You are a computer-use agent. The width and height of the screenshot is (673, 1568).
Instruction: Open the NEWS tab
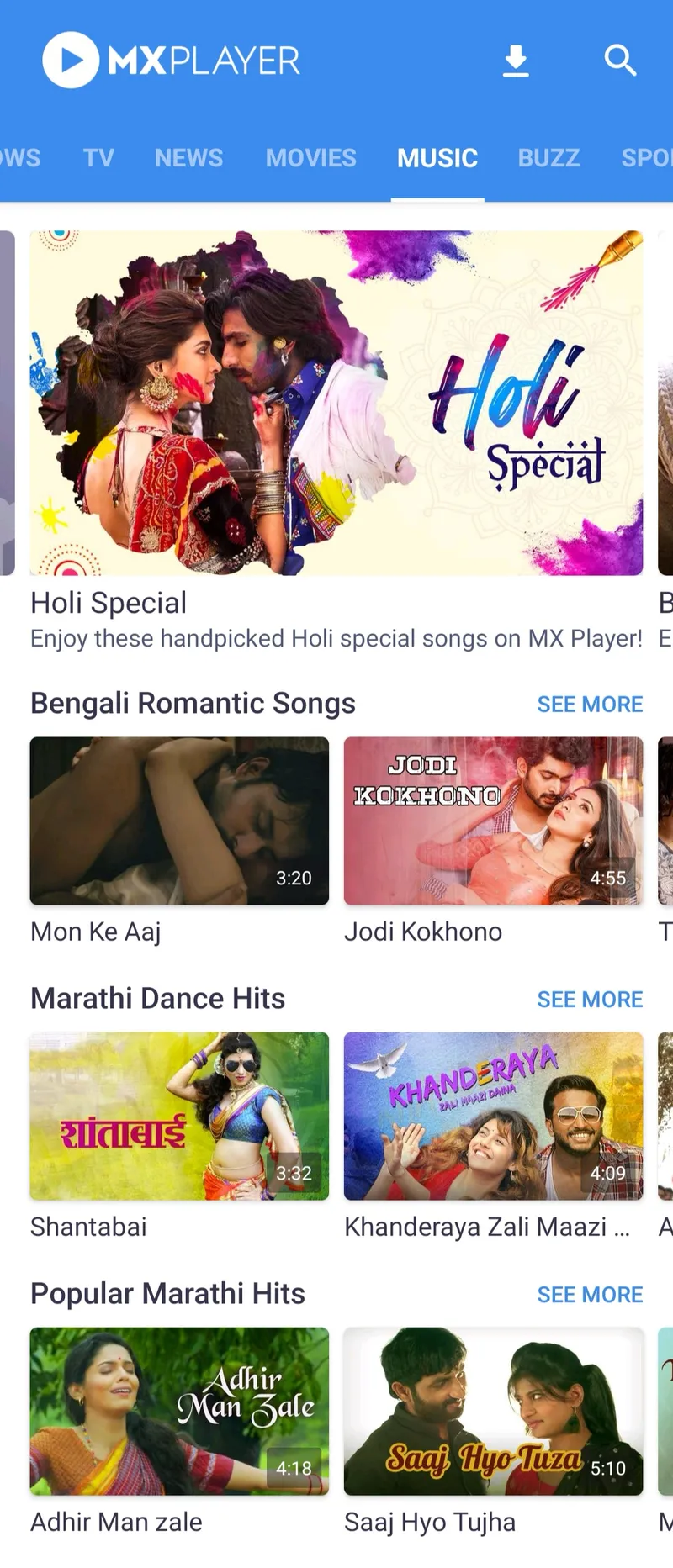(x=188, y=158)
